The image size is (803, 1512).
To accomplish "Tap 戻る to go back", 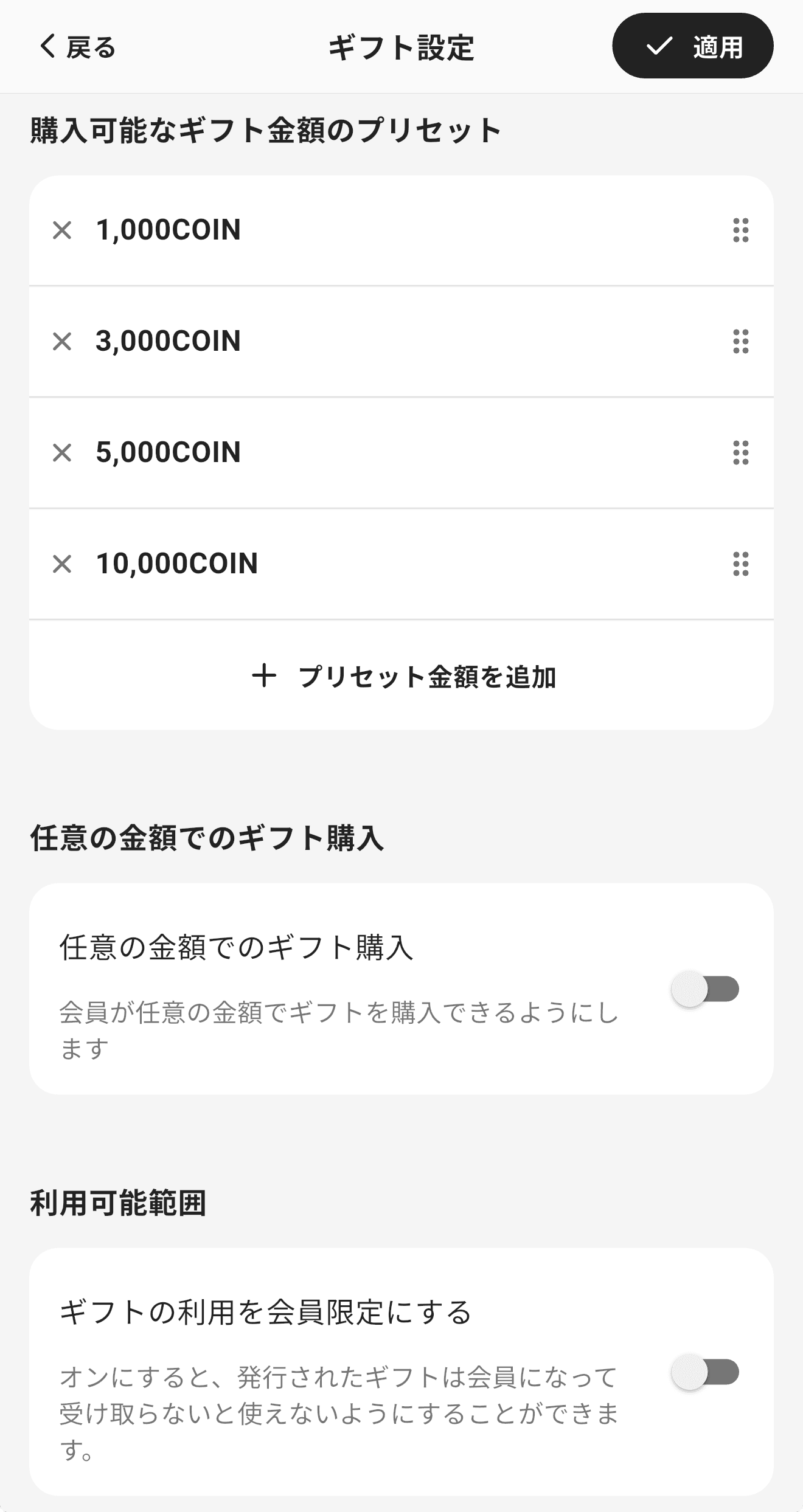I will click(x=90, y=45).
